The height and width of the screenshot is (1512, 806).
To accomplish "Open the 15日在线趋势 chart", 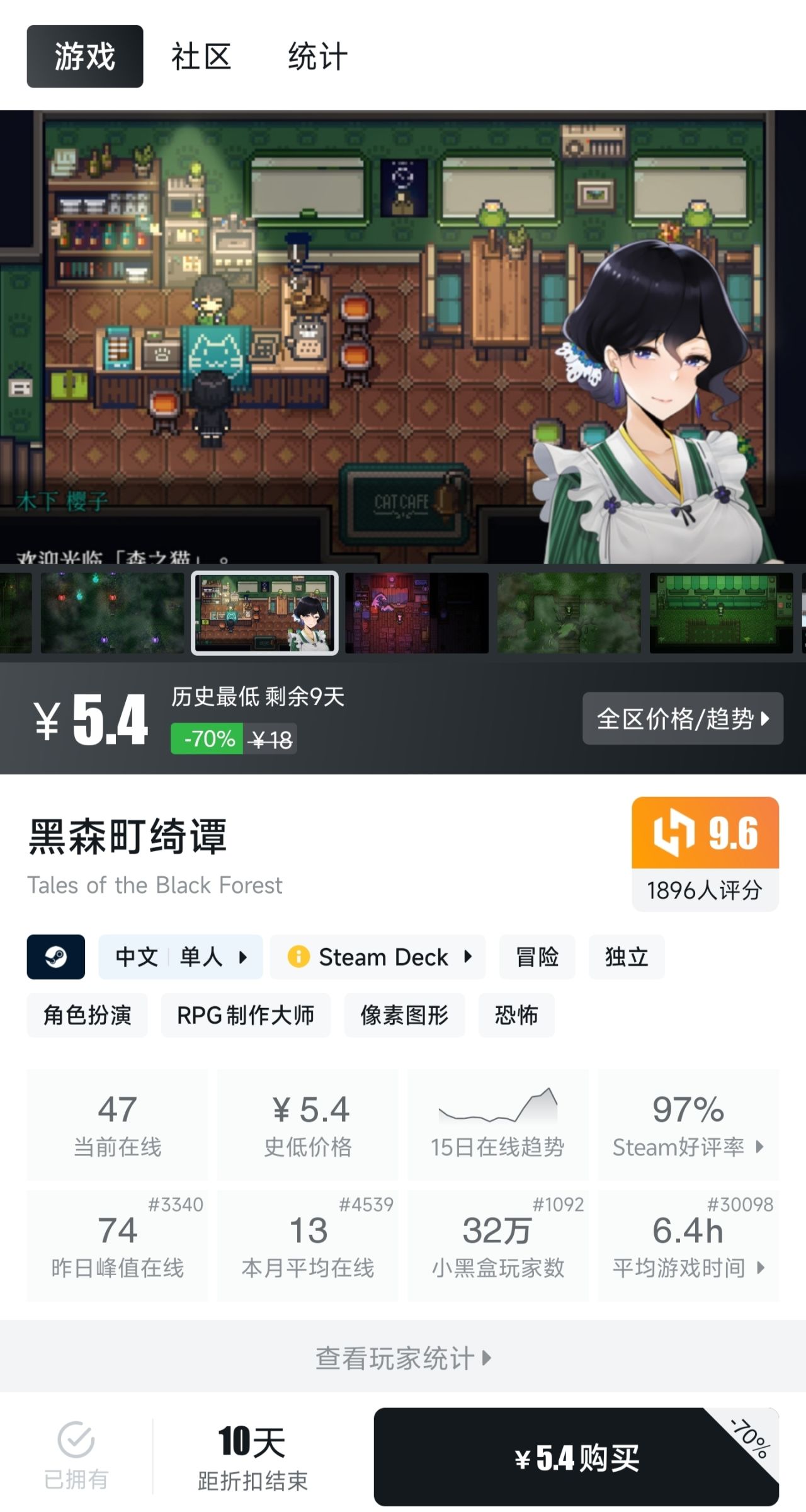I will pos(497,1125).
